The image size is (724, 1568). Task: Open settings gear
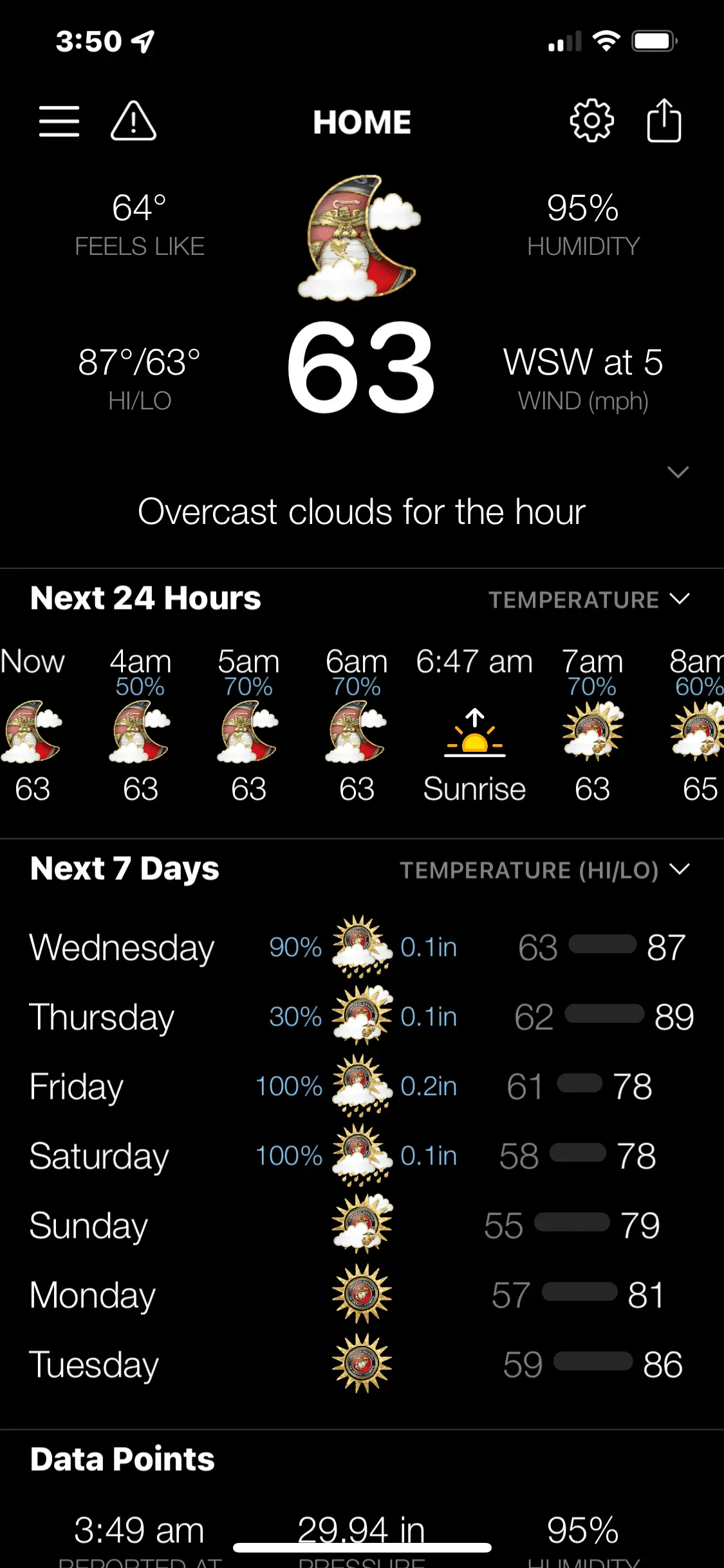pos(591,121)
